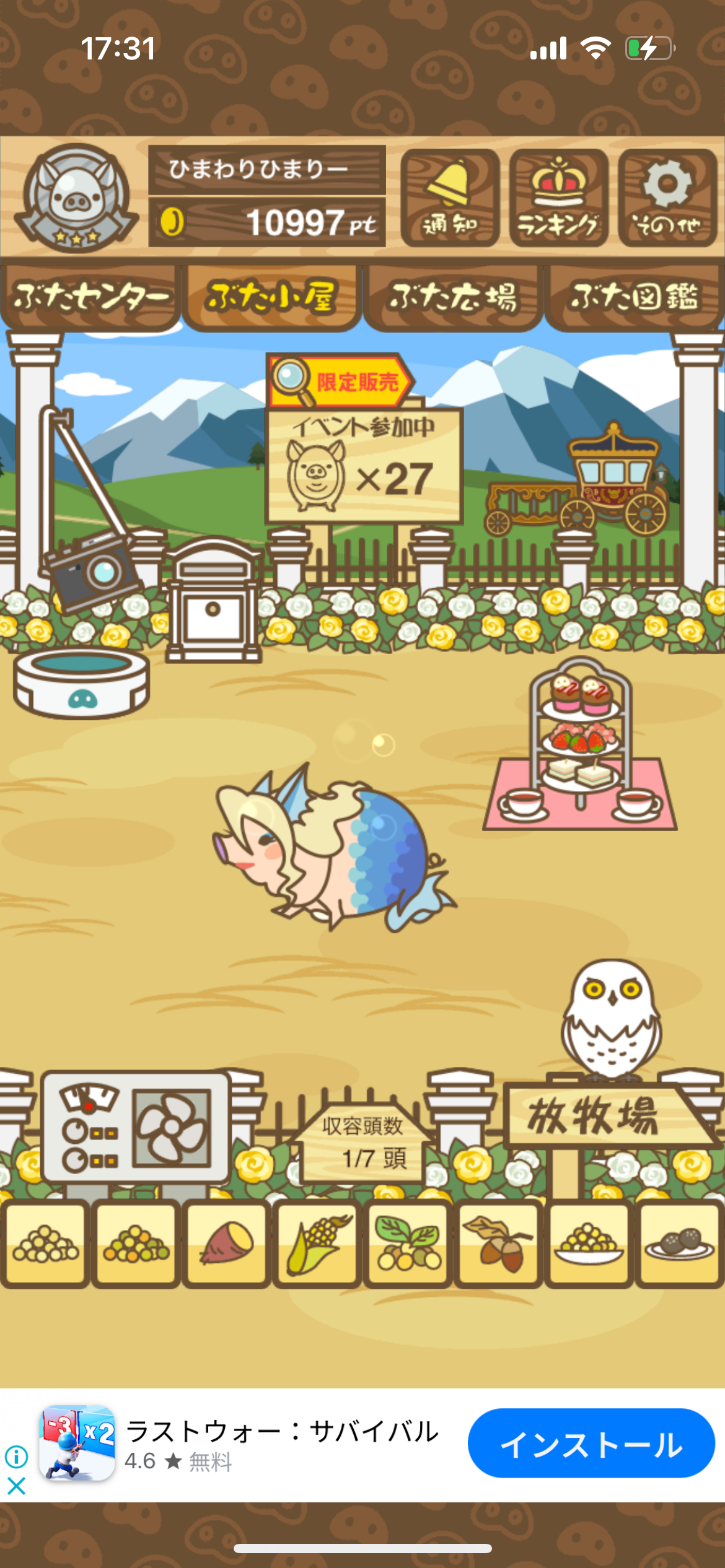
Task: Switch to the ぶたセンター tab
Action: (x=91, y=297)
